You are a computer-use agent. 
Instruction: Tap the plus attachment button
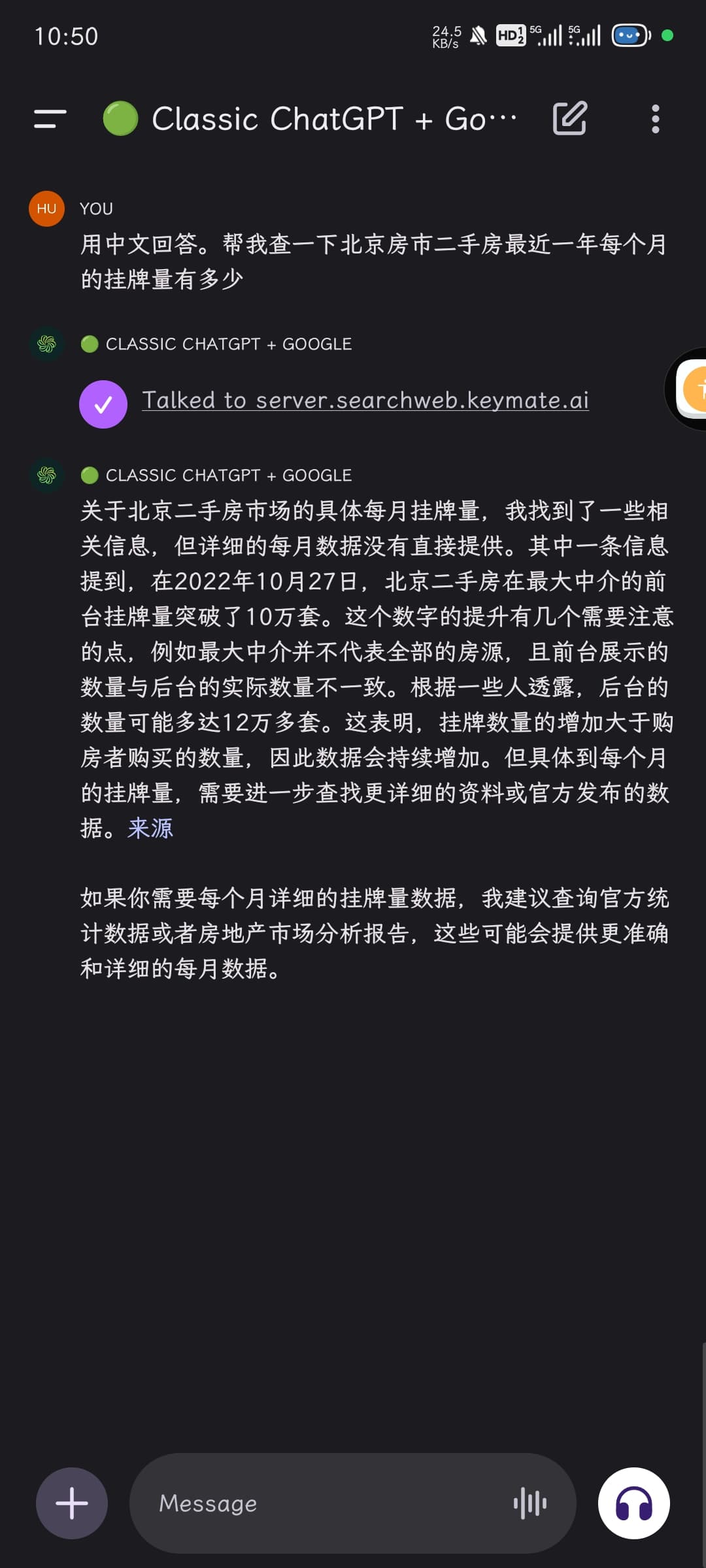click(x=72, y=1503)
